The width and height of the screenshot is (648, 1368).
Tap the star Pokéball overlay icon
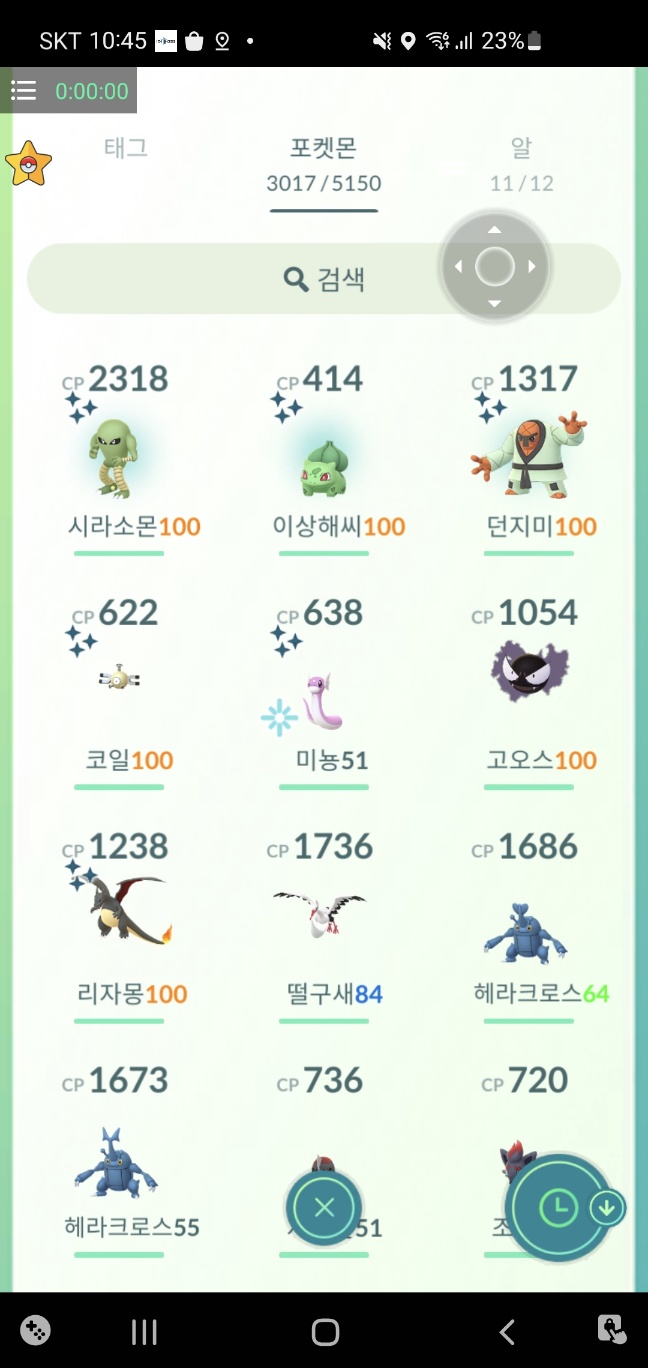point(27,163)
